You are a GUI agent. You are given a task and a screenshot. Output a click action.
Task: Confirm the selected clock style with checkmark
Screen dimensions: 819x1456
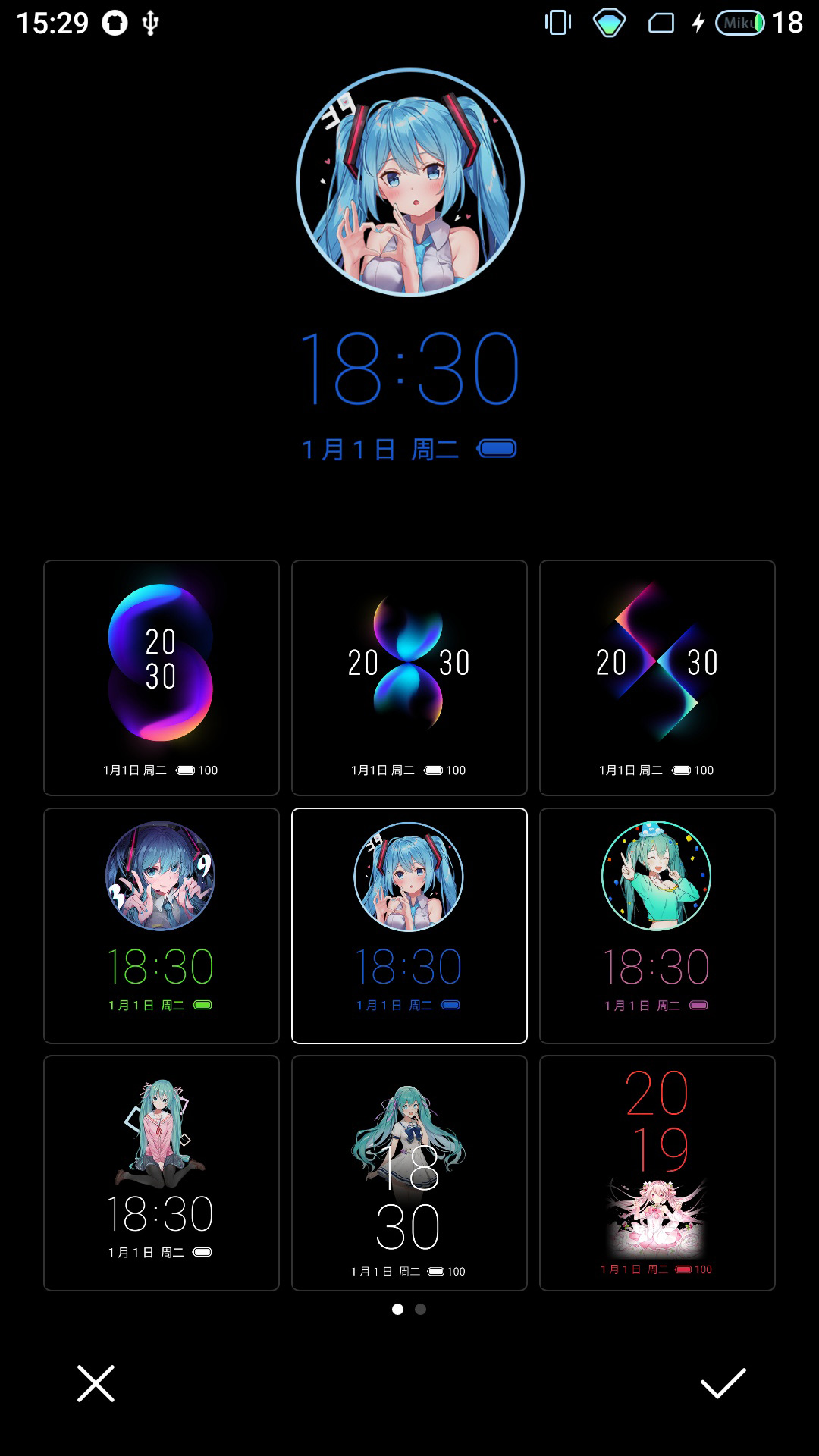[x=723, y=1383]
